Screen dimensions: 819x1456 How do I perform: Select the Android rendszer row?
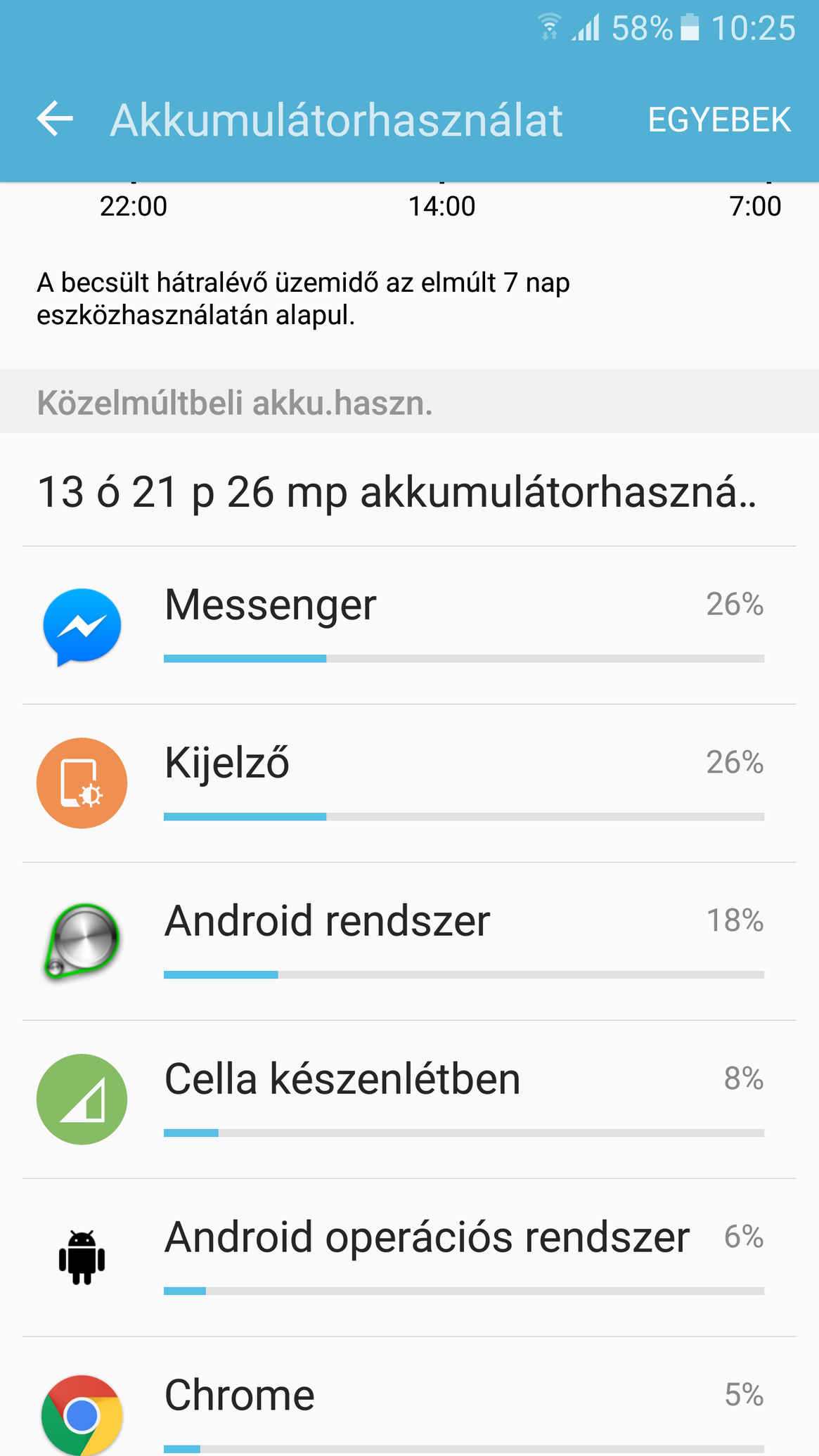point(409,941)
